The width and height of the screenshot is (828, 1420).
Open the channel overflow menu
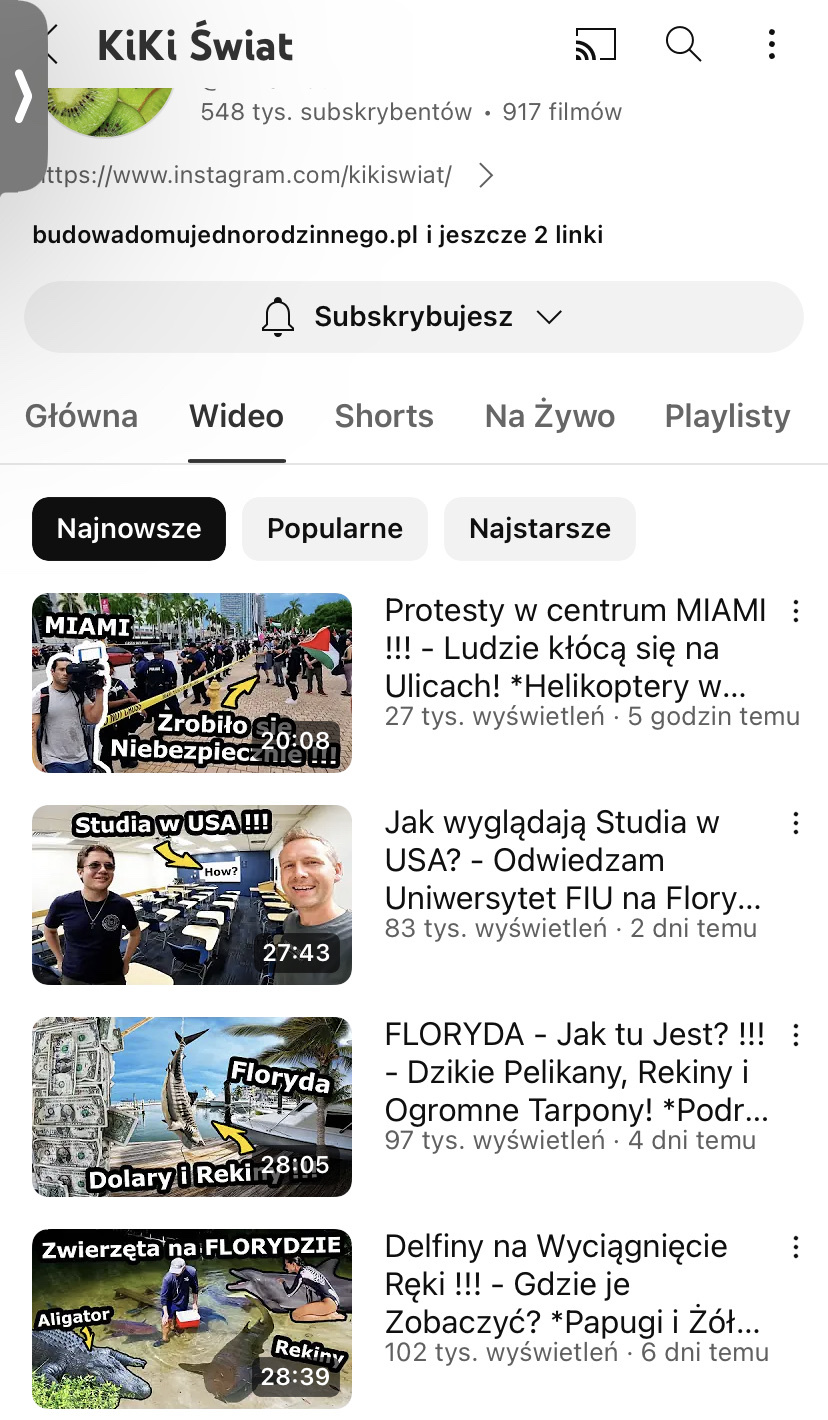coord(771,45)
